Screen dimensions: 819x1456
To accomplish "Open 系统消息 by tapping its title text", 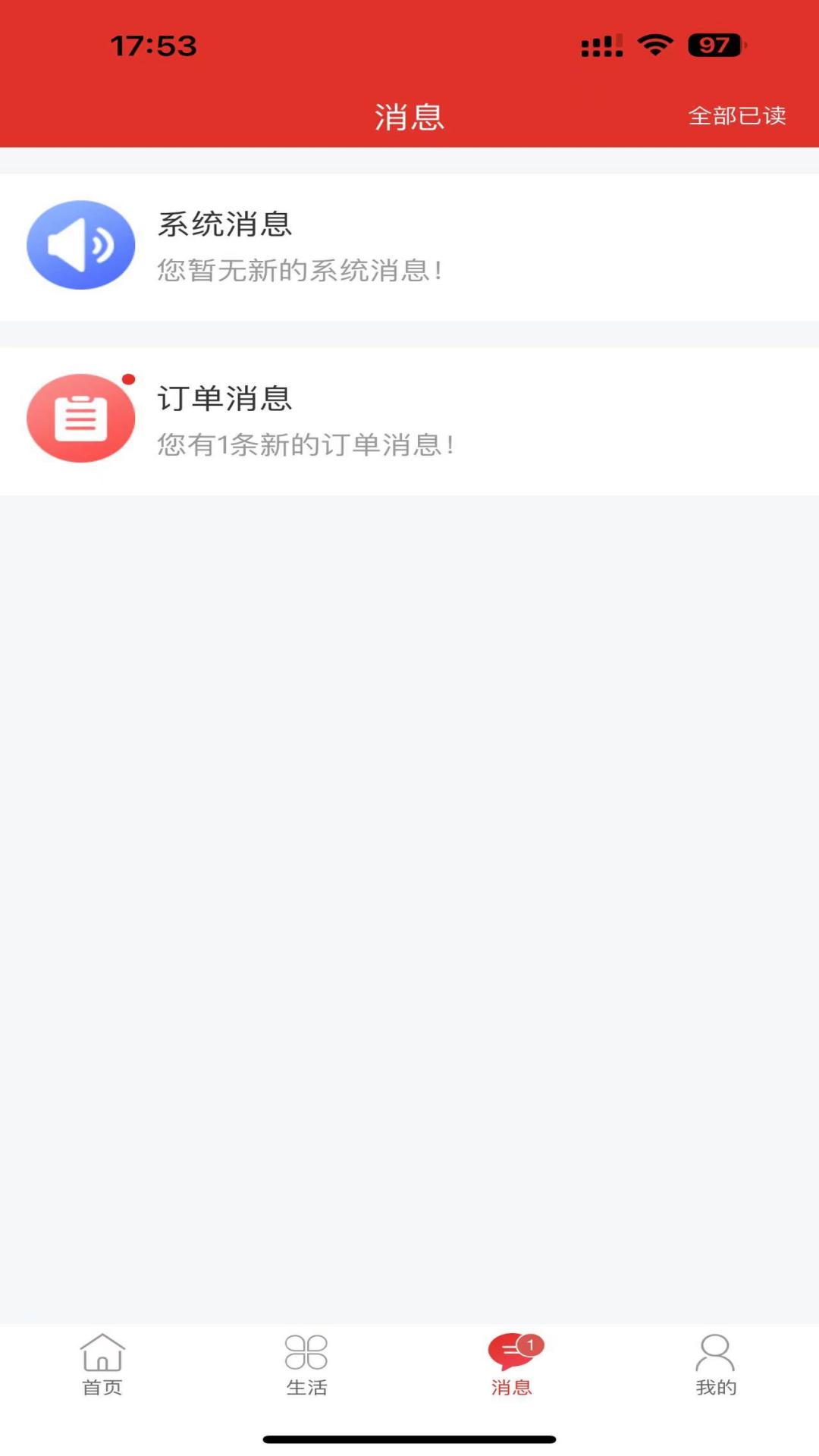I will tap(224, 222).
